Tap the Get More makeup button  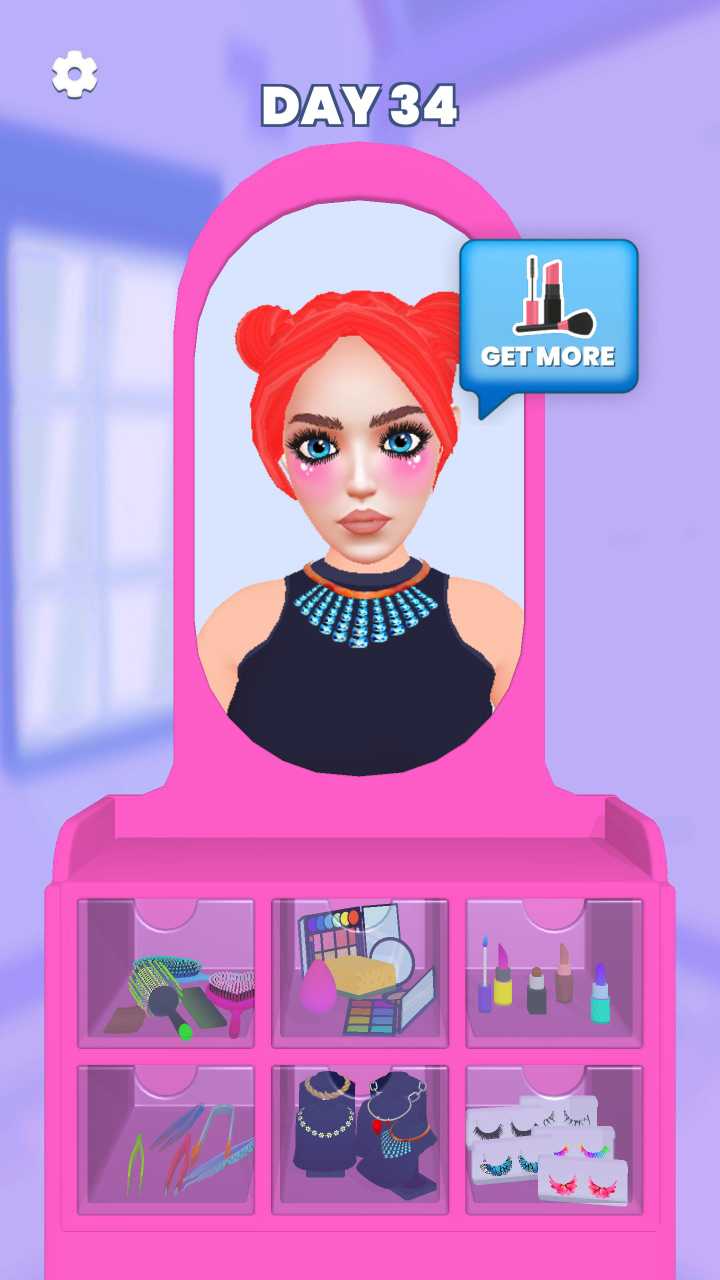[x=548, y=317]
